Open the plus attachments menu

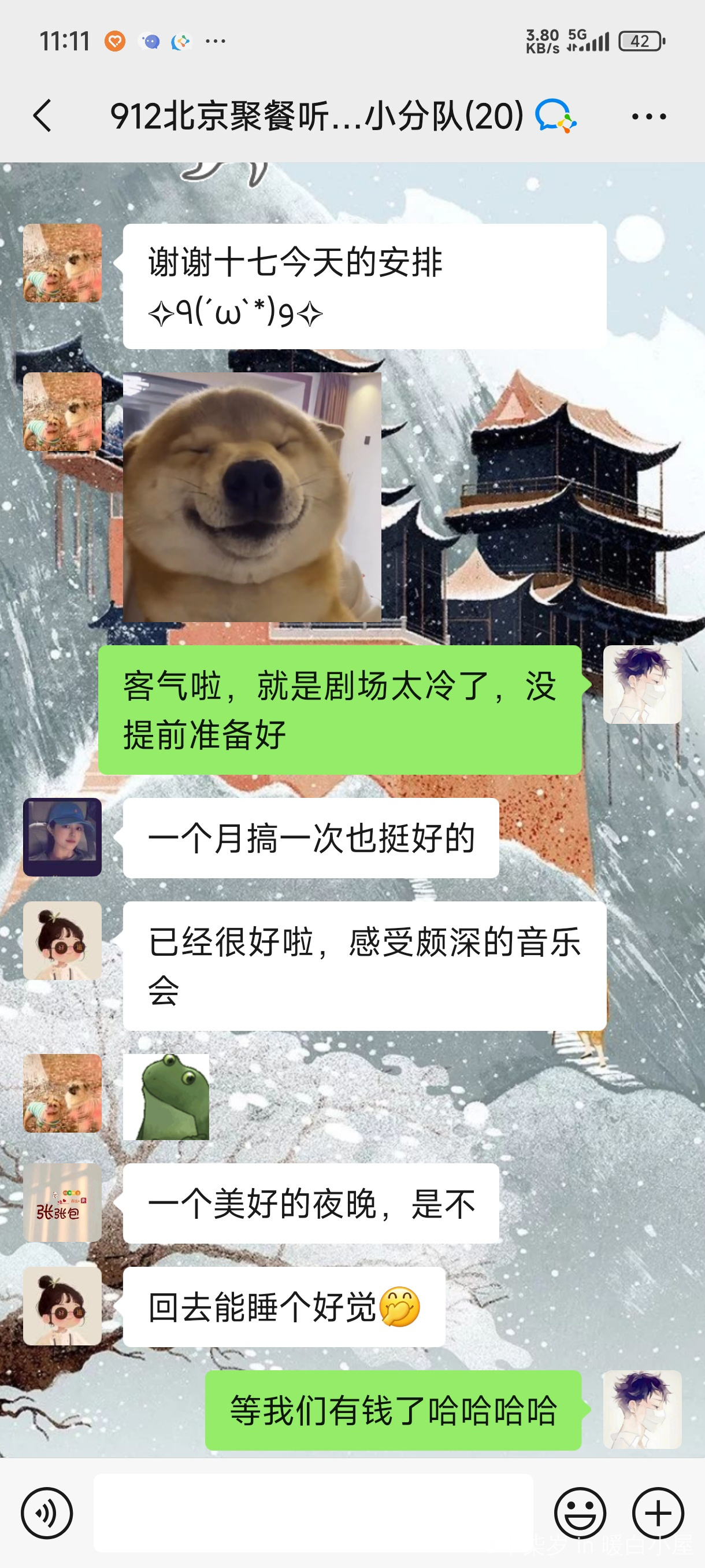point(658,1513)
